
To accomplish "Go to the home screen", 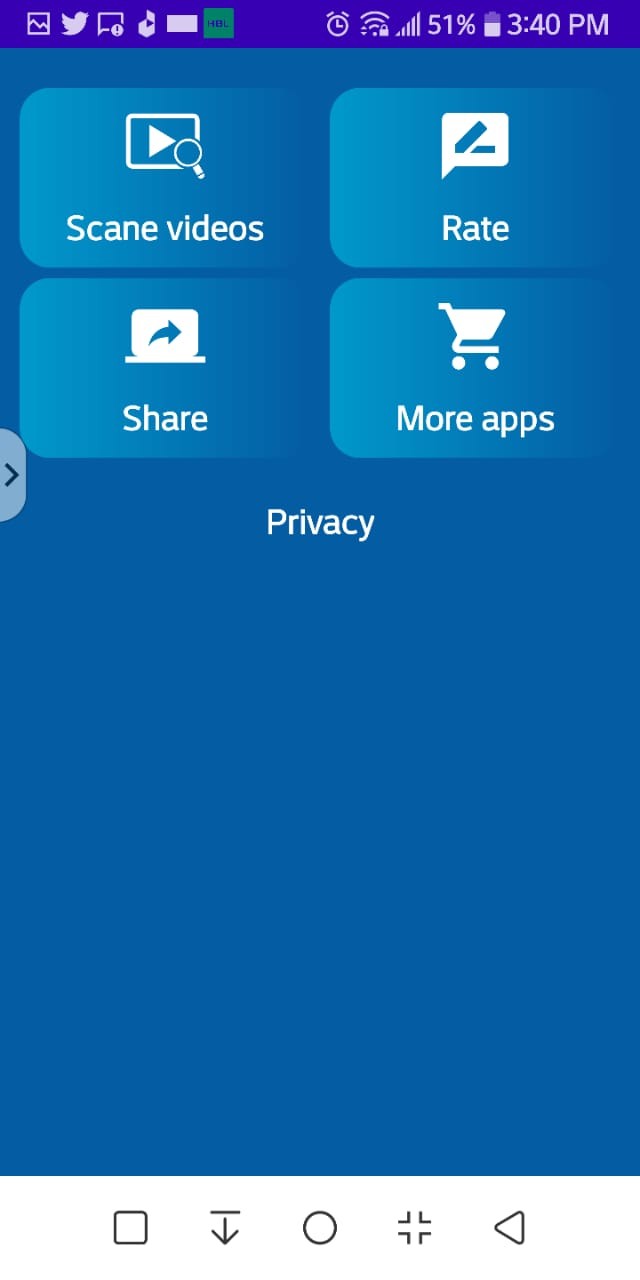I will click(320, 1227).
